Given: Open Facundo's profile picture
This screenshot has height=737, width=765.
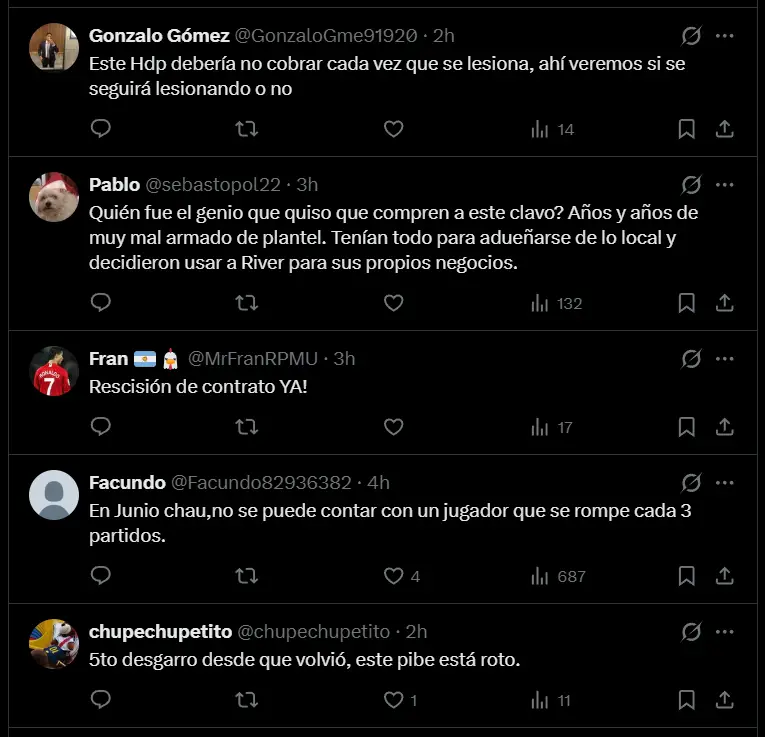Looking at the screenshot, I should pyautogui.click(x=54, y=494).
